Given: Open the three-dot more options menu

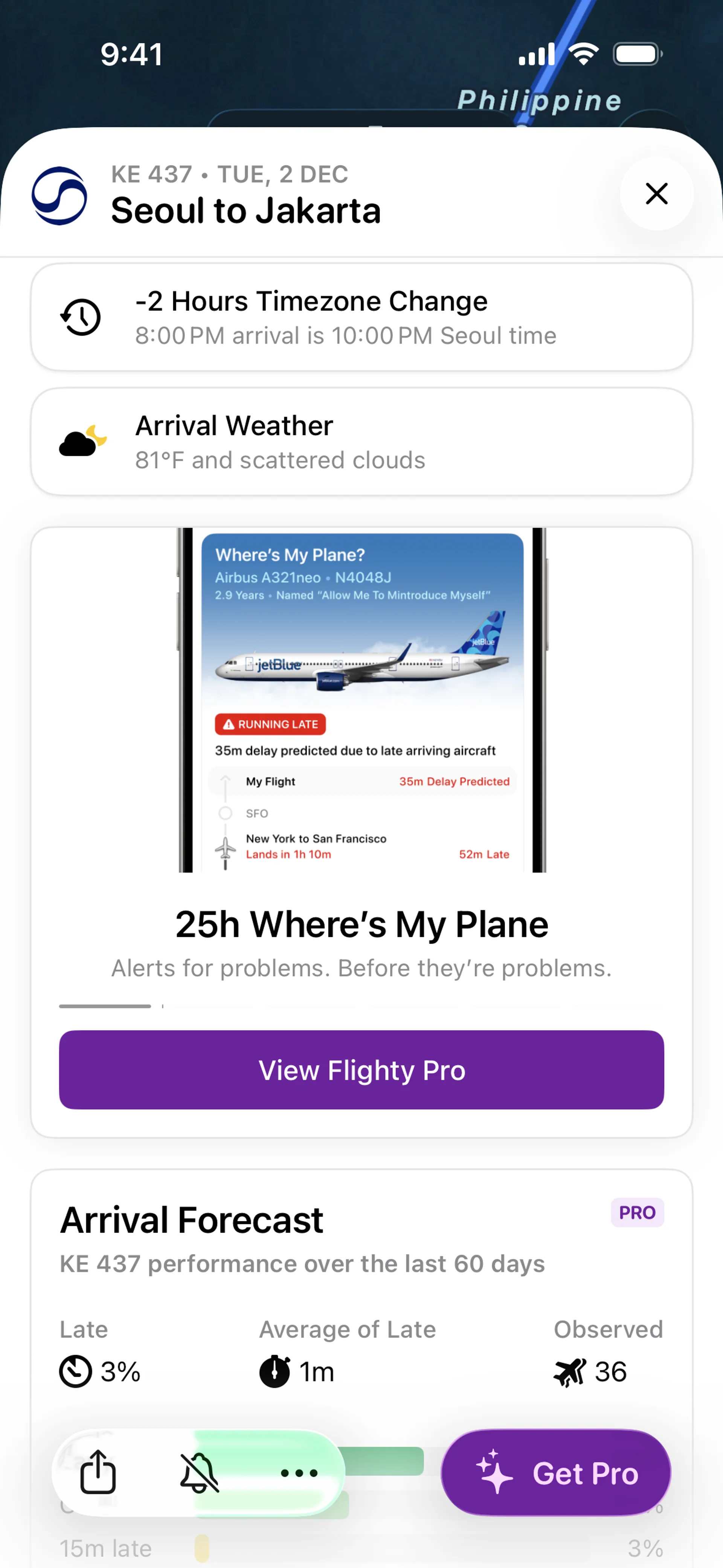Looking at the screenshot, I should click(x=299, y=1472).
